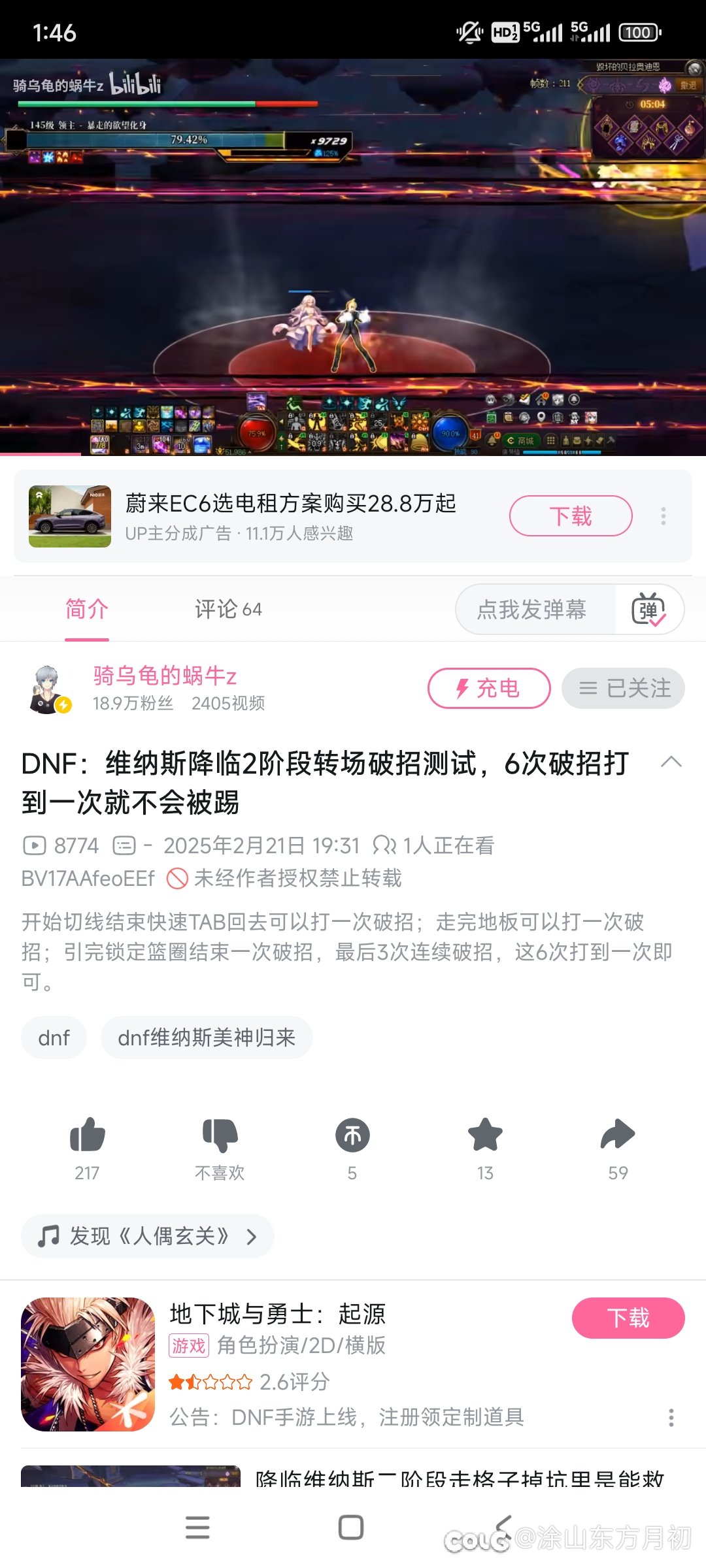Tap the 充电 button
The height and width of the screenshot is (1568, 706).
click(488, 688)
